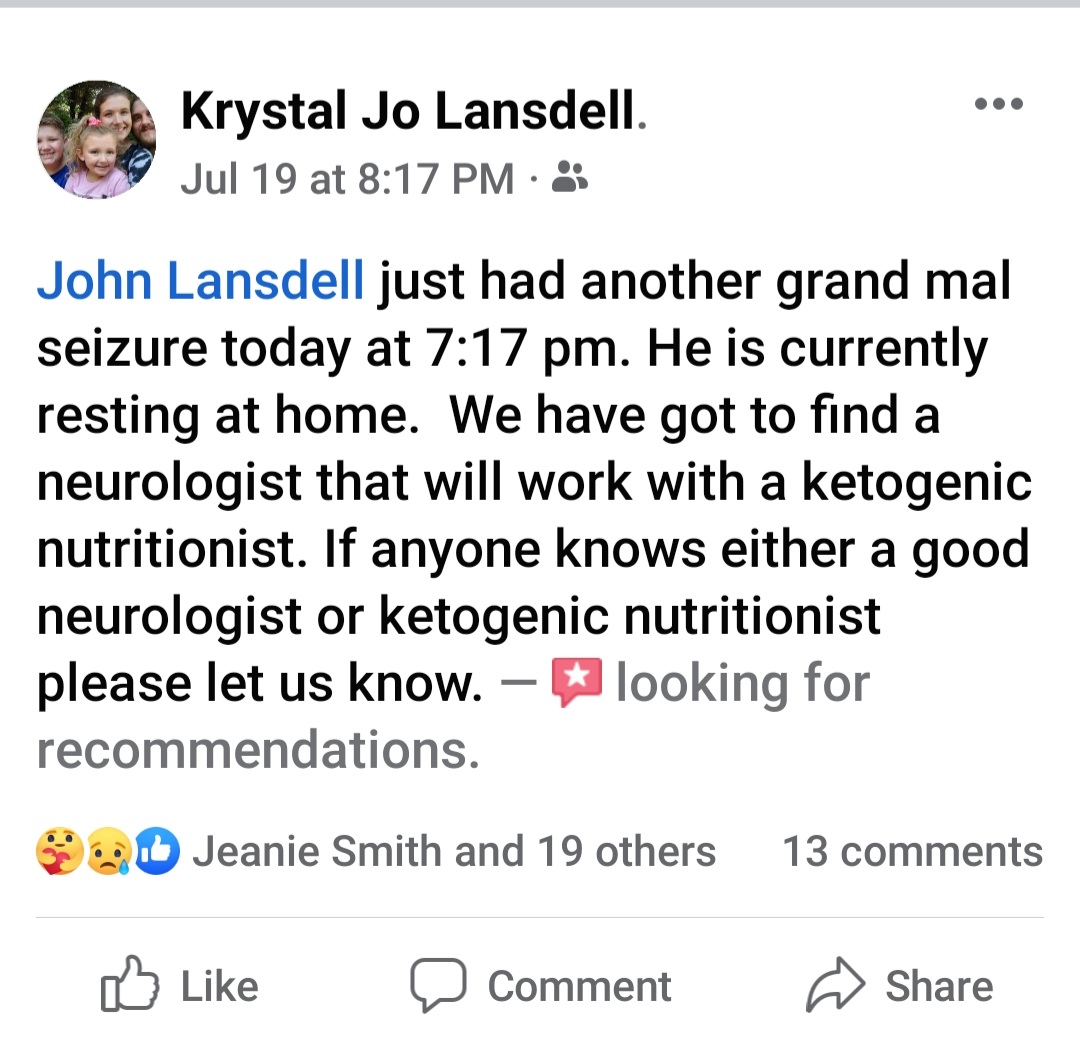View reactions from Jeanie Smith and others
This screenshot has height=1063, width=1080.
point(453,852)
